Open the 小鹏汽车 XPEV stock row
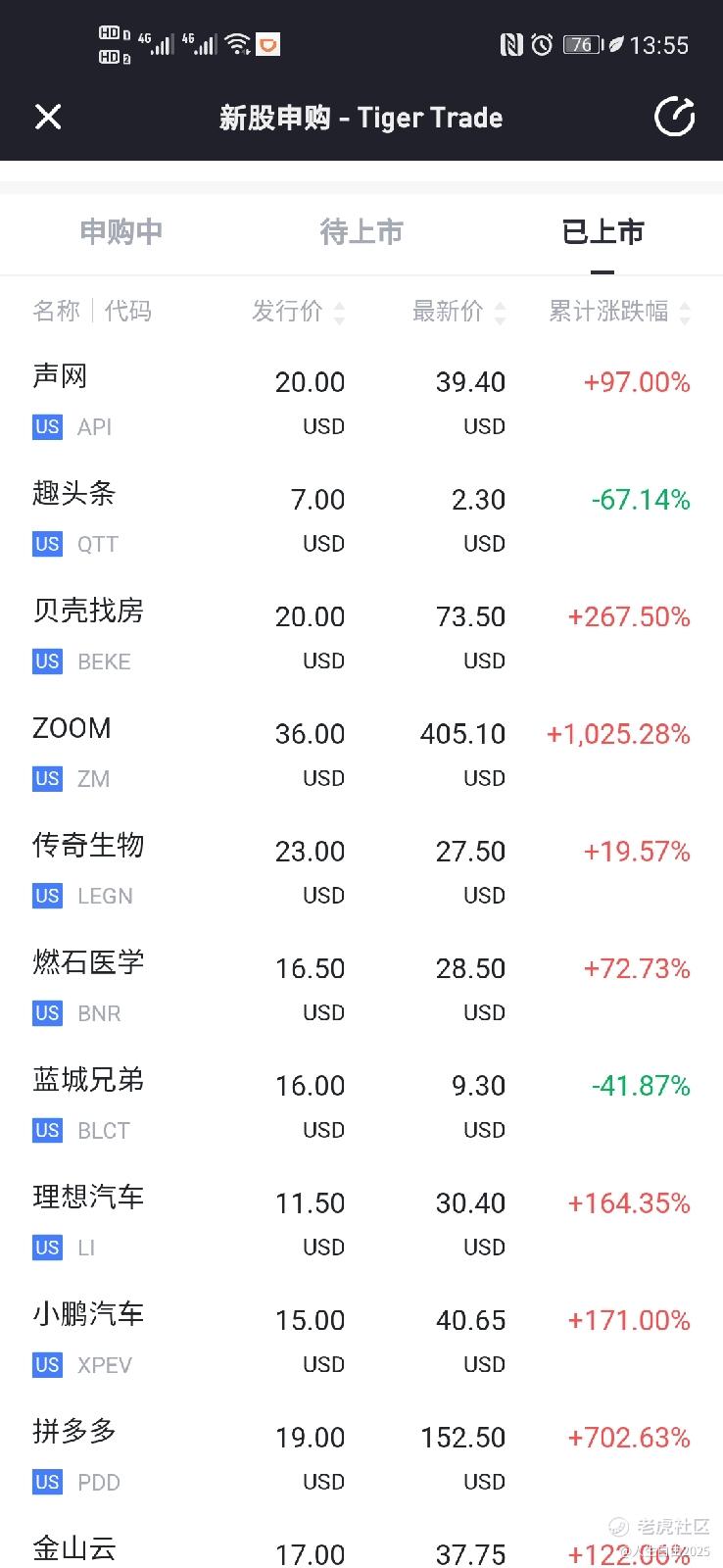 pos(361,1341)
